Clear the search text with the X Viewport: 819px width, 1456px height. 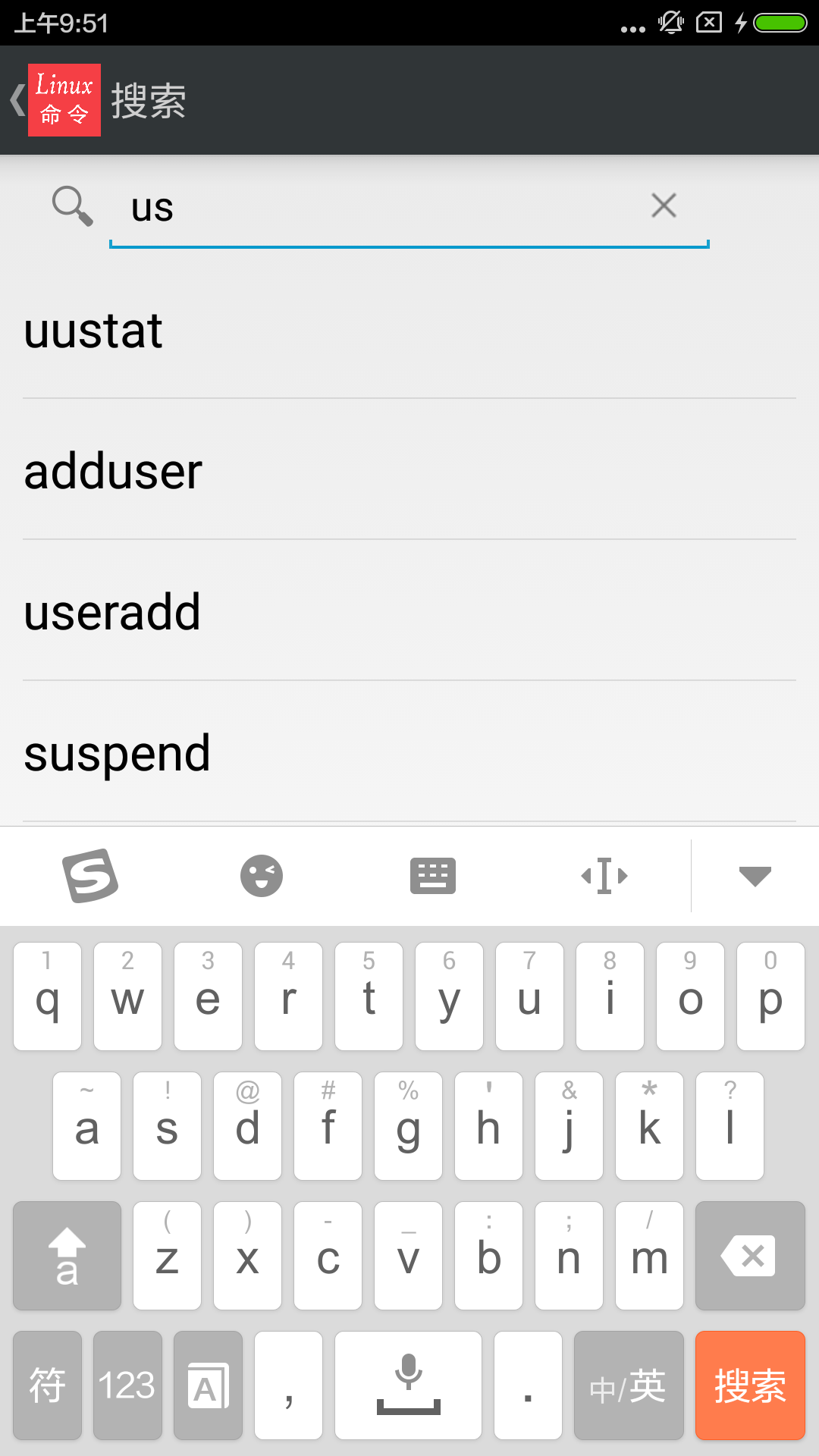click(664, 206)
